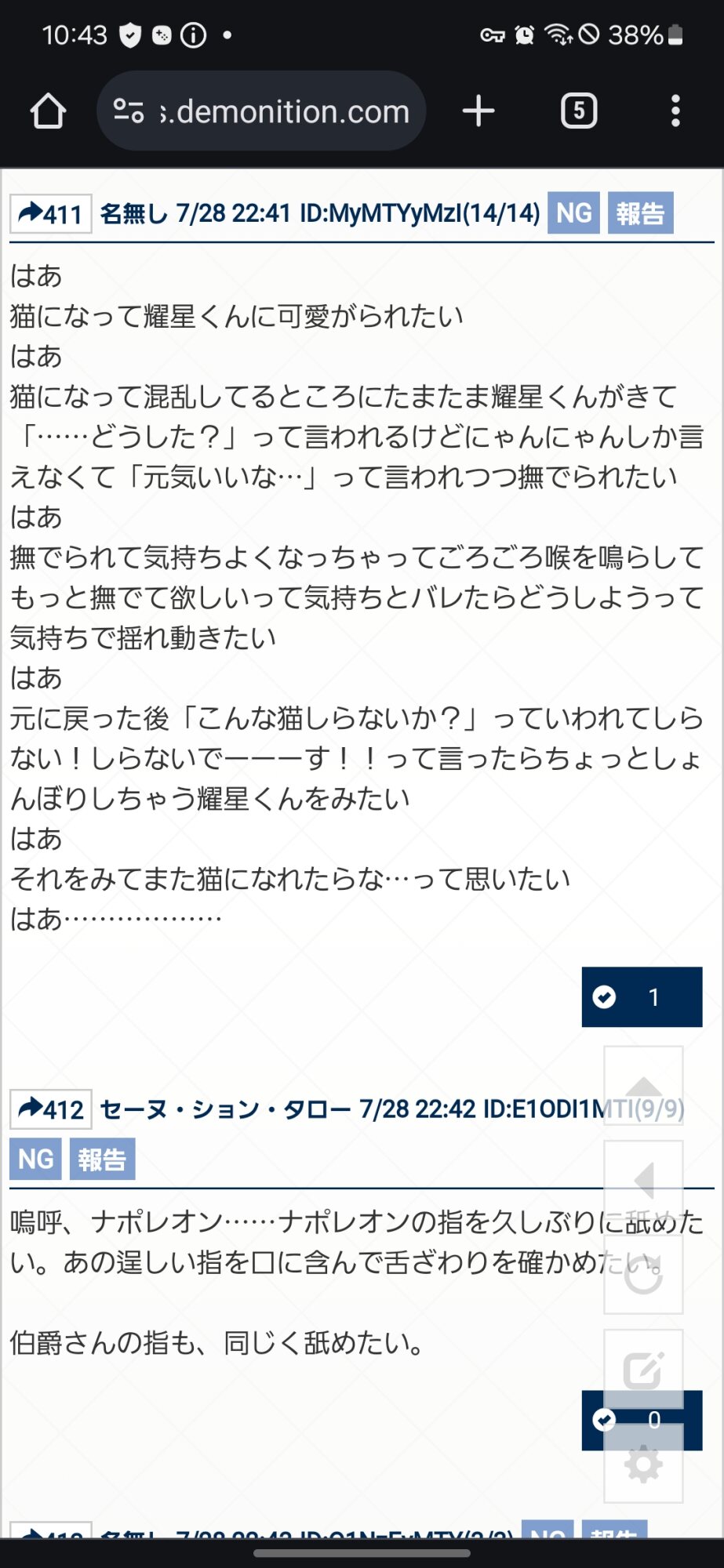The image size is (724, 1568).
Task: Like post 411 with the checkmark button
Action: pos(641,996)
